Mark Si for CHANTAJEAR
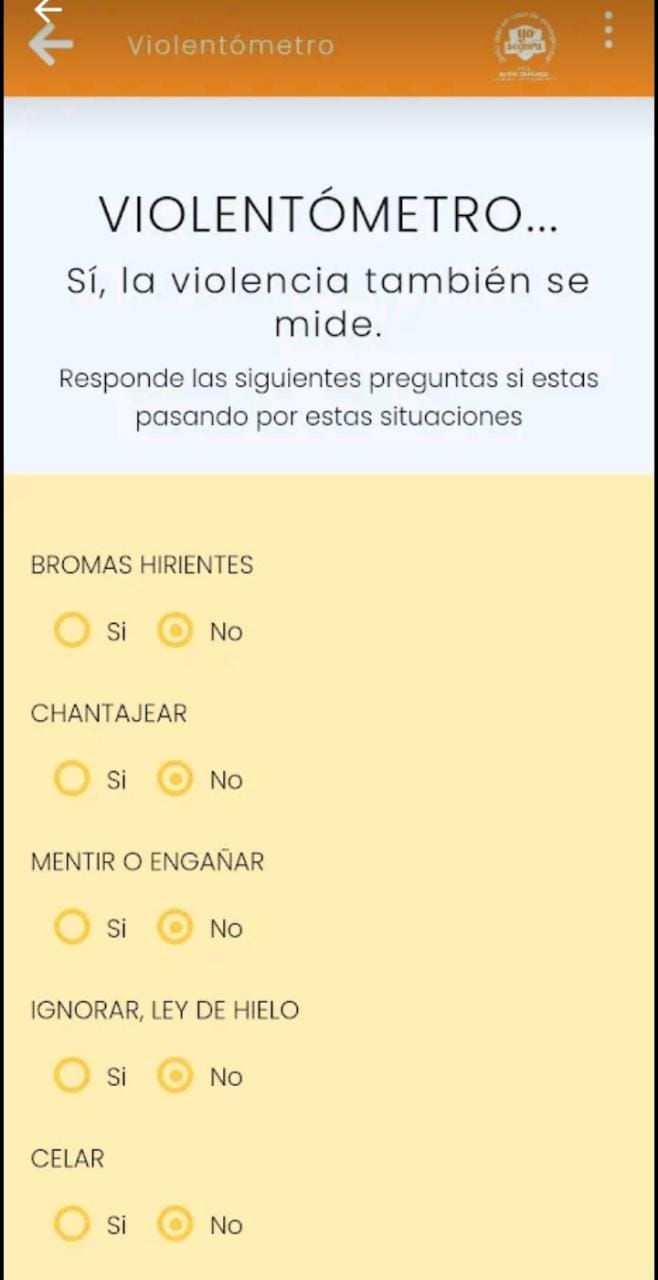The height and width of the screenshot is (1280, 658). (72, 779)
